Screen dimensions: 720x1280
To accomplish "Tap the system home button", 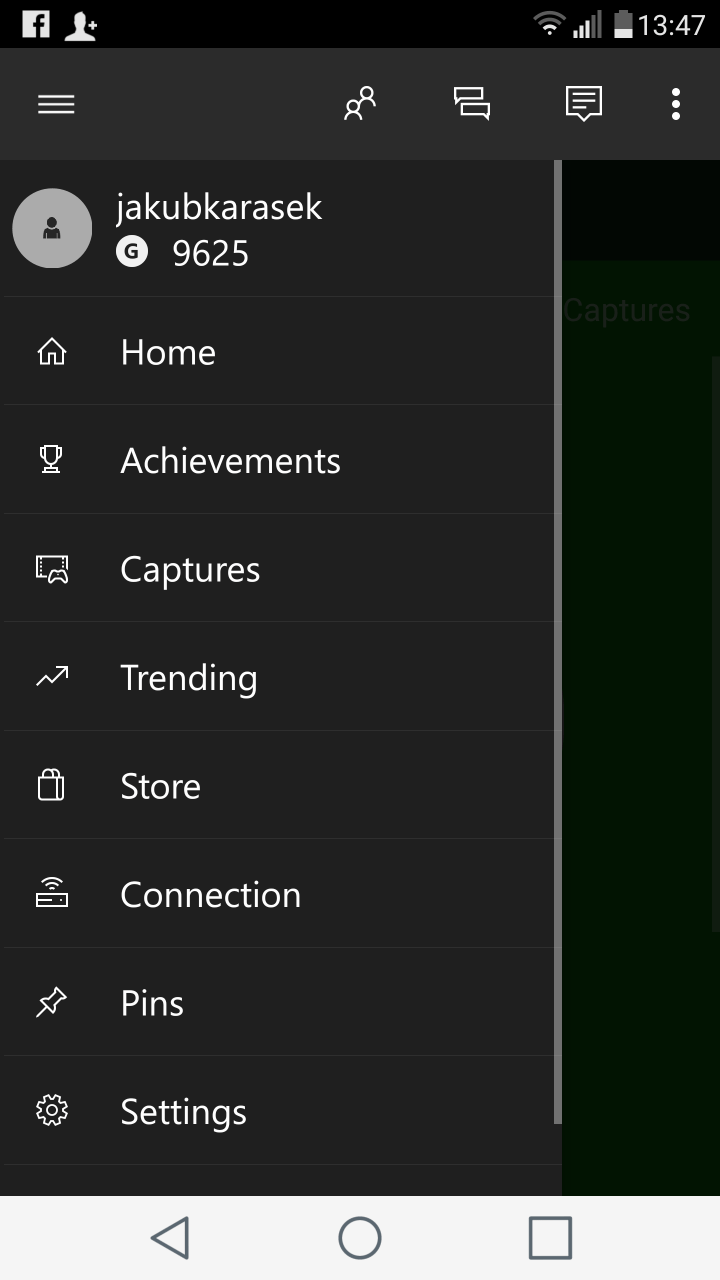I will click(360, 1238).
